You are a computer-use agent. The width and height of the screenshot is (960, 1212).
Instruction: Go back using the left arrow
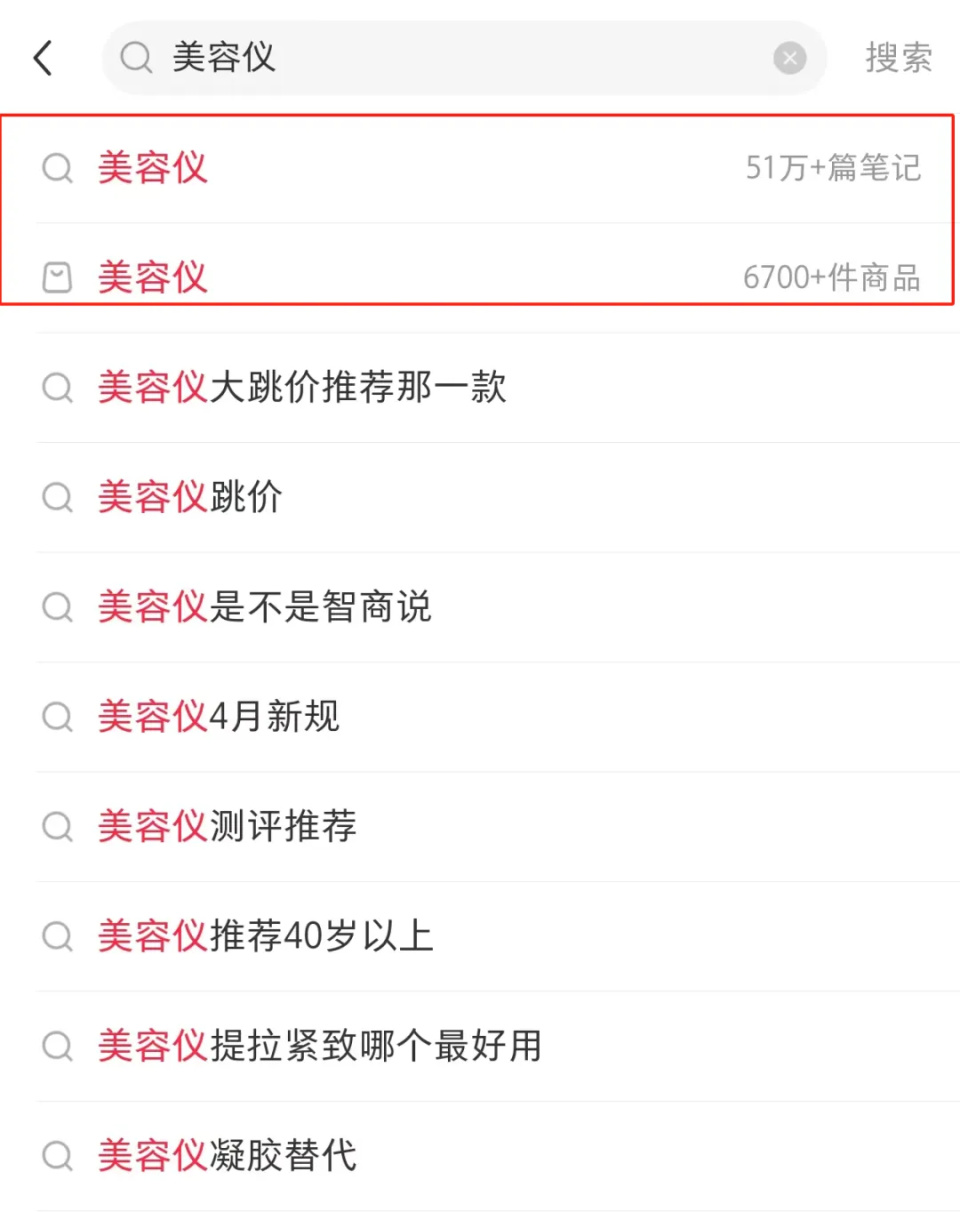[x=41, y=58]
